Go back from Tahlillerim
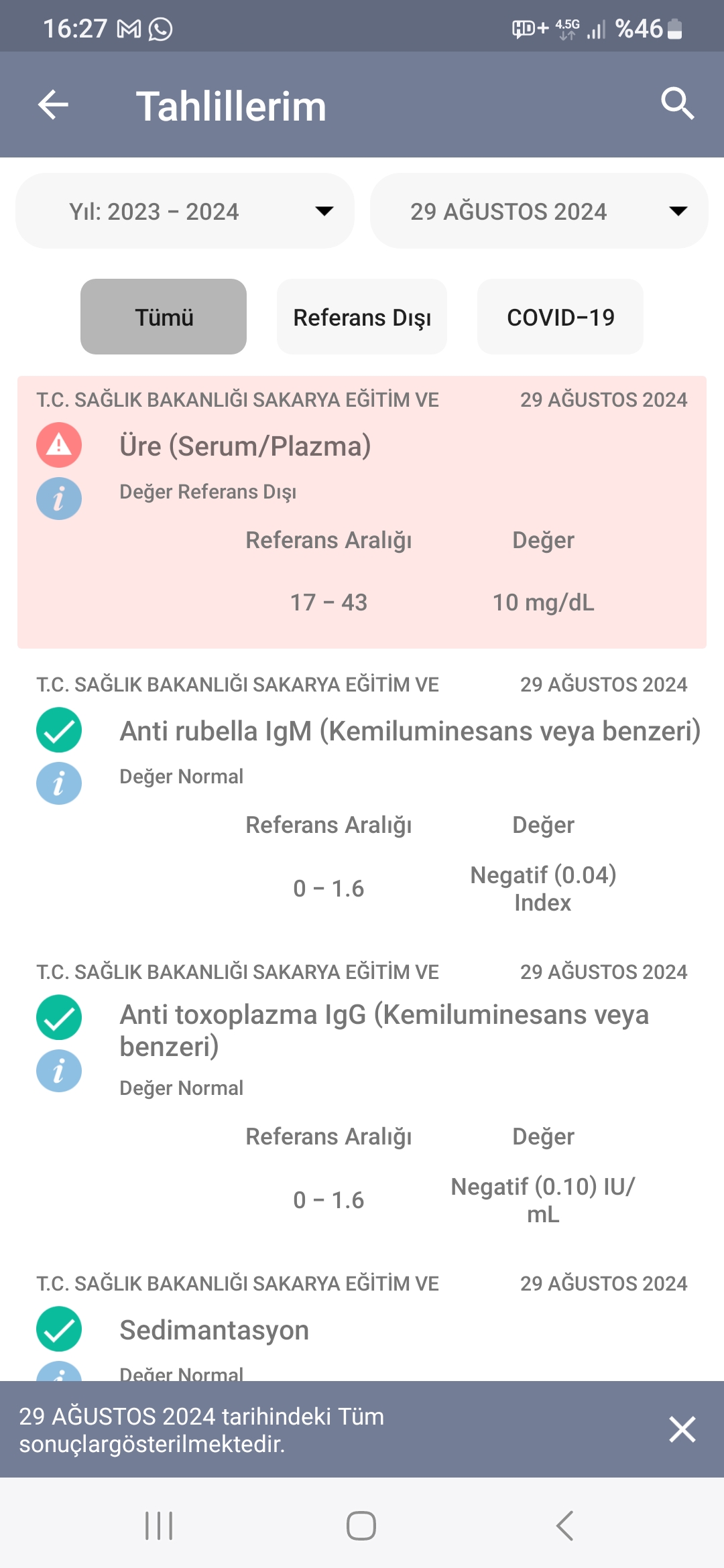724x1568 pixels. 54,105
